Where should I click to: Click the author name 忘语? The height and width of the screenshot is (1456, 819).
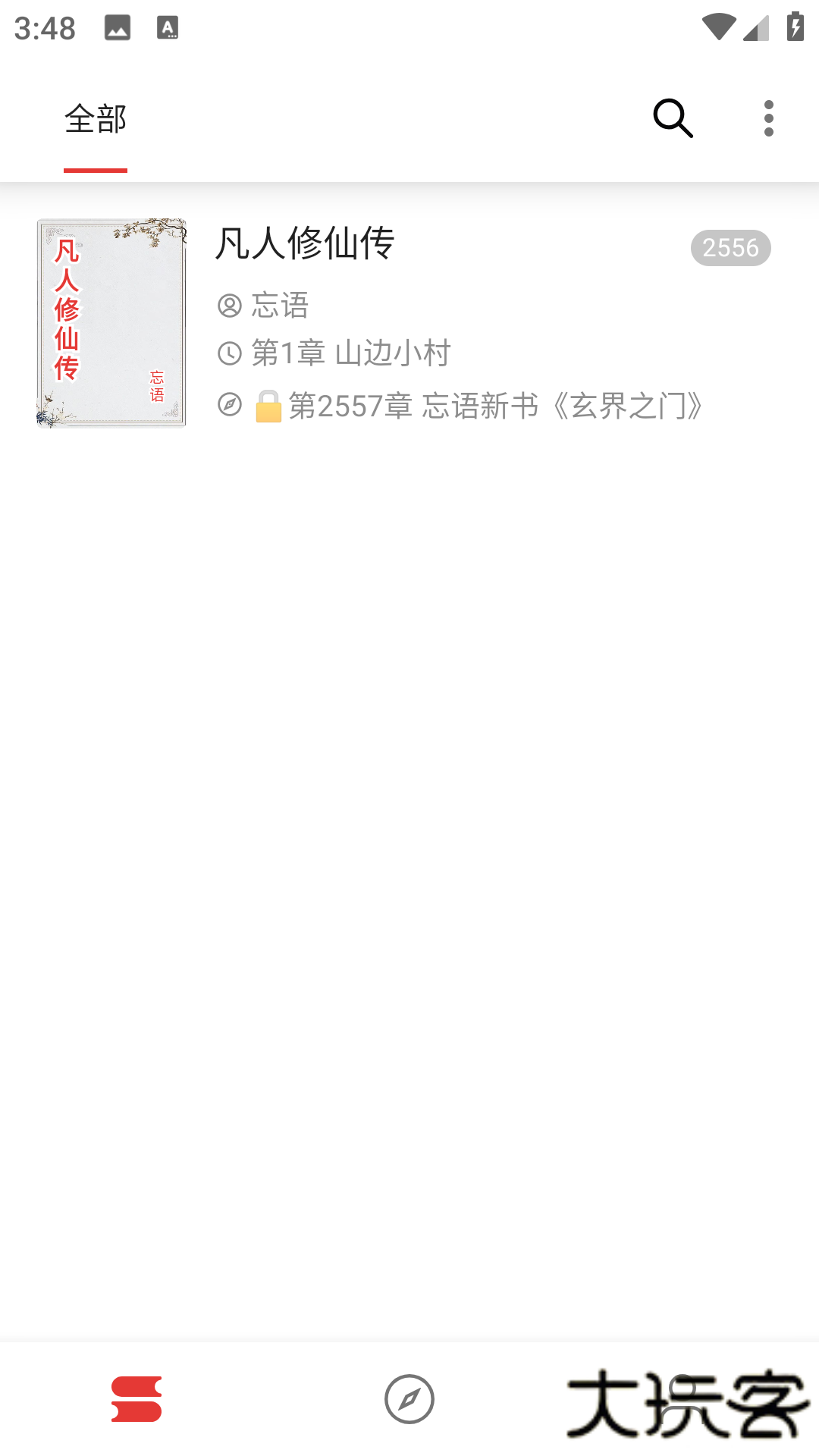(x=281, y=305)
